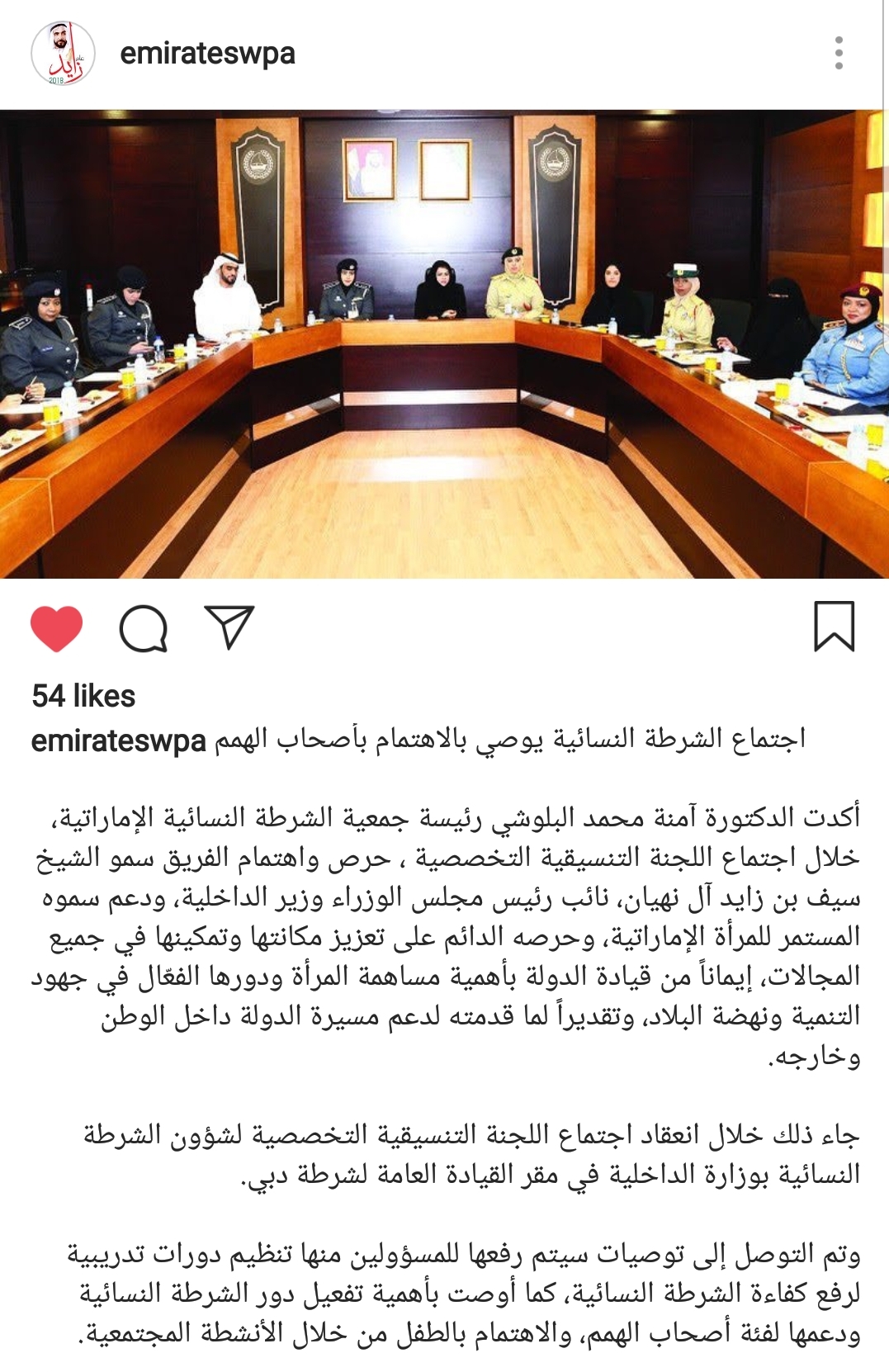View the 54 likes list
The width and height of the screenshot is (889, 1372).
83,696
